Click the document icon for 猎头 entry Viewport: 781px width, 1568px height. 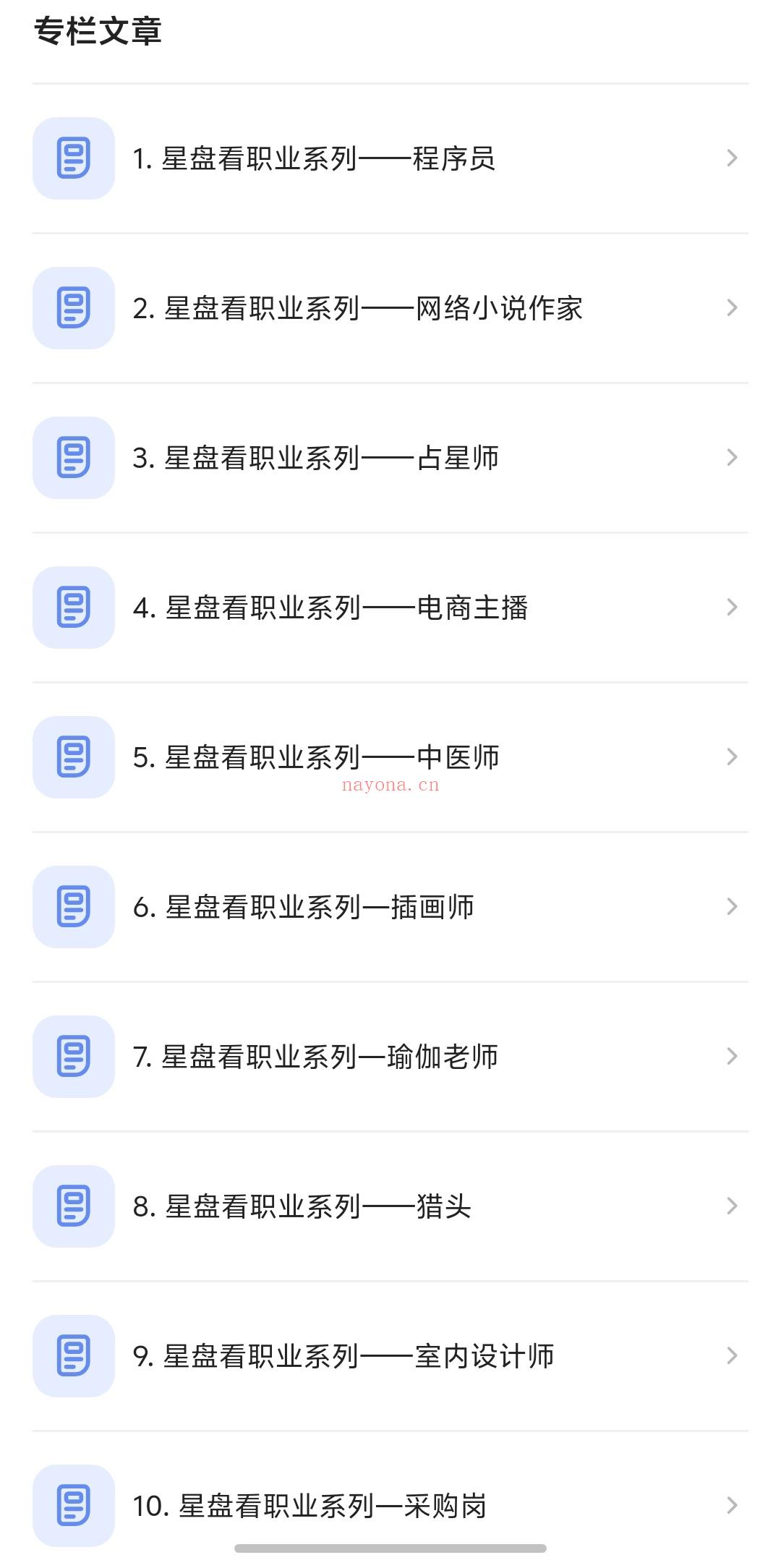click(72, 1206)
